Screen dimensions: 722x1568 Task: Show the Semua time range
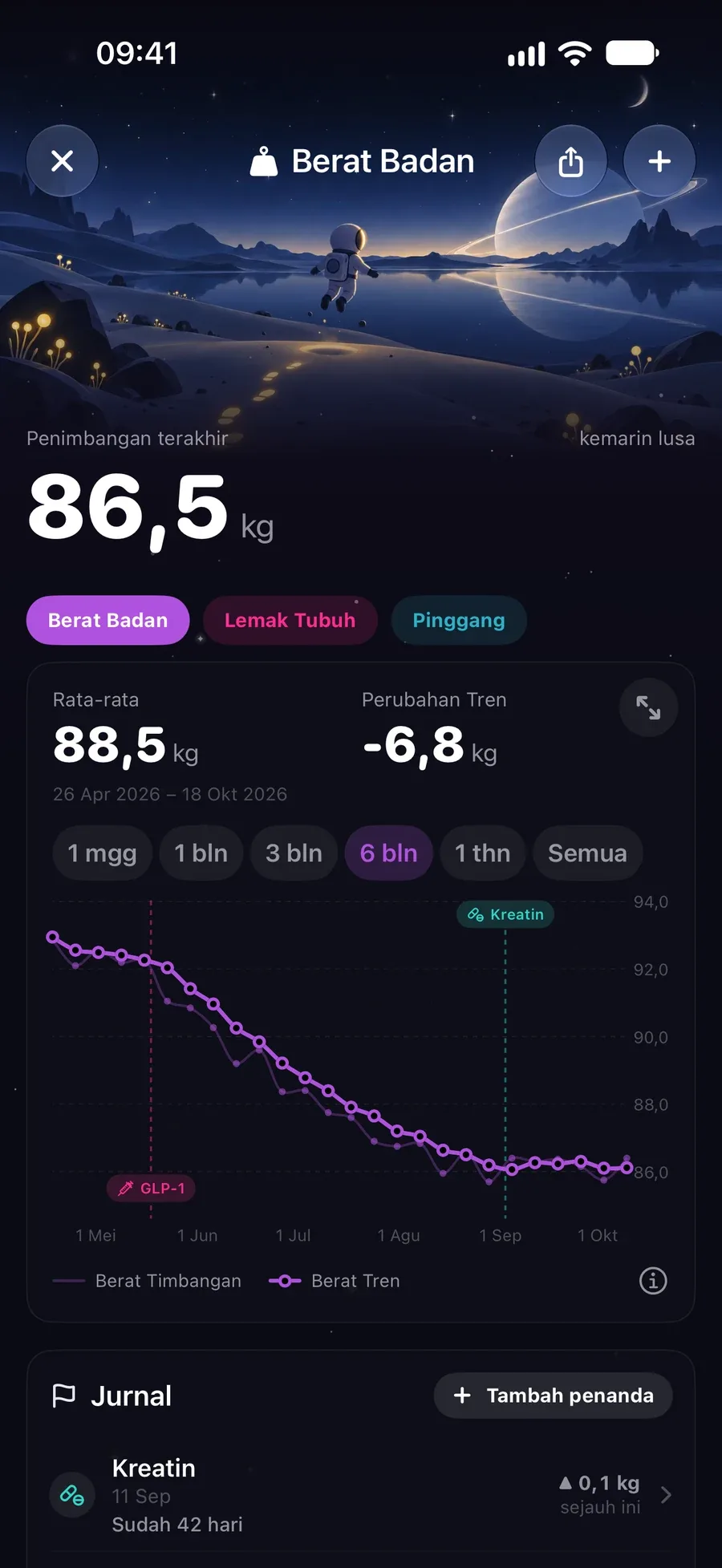point(587,853)
